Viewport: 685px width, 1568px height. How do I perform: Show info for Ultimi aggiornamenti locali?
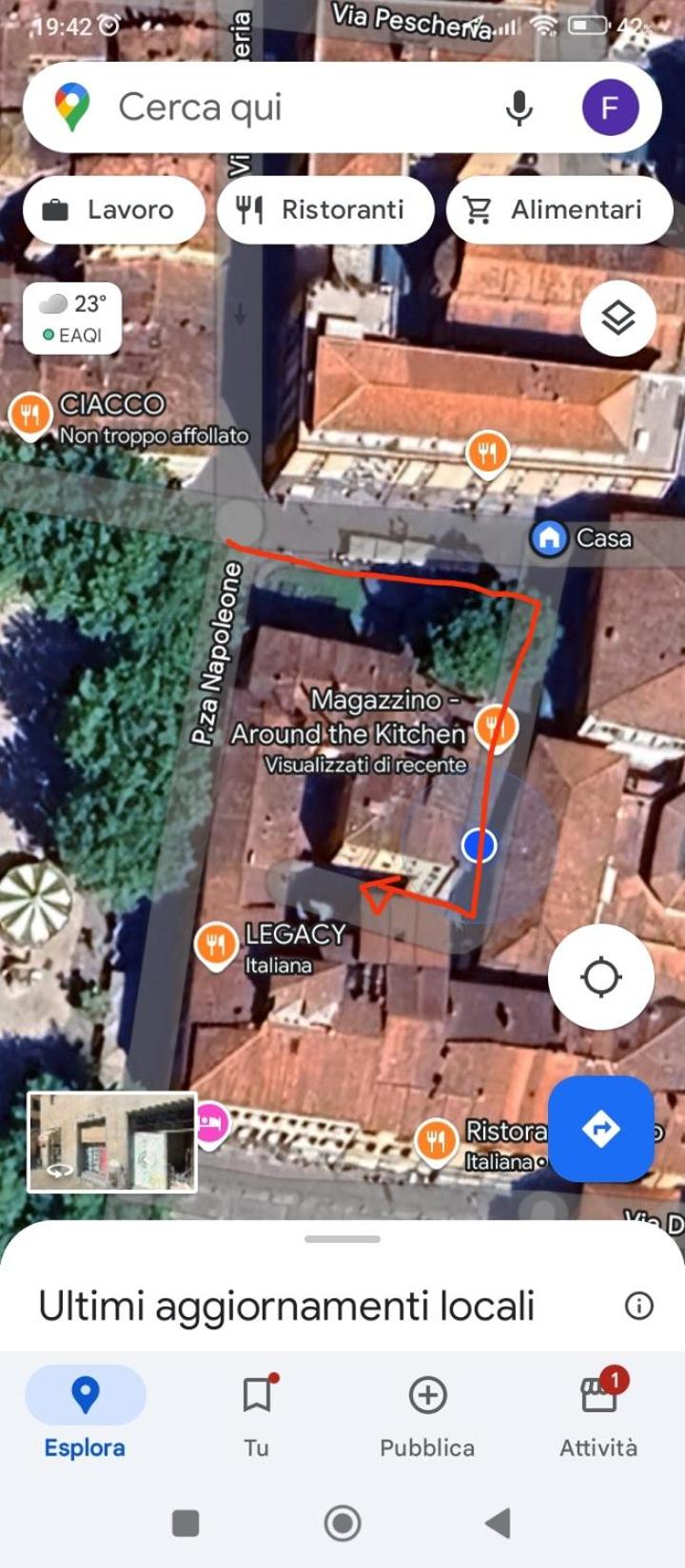639,1306
